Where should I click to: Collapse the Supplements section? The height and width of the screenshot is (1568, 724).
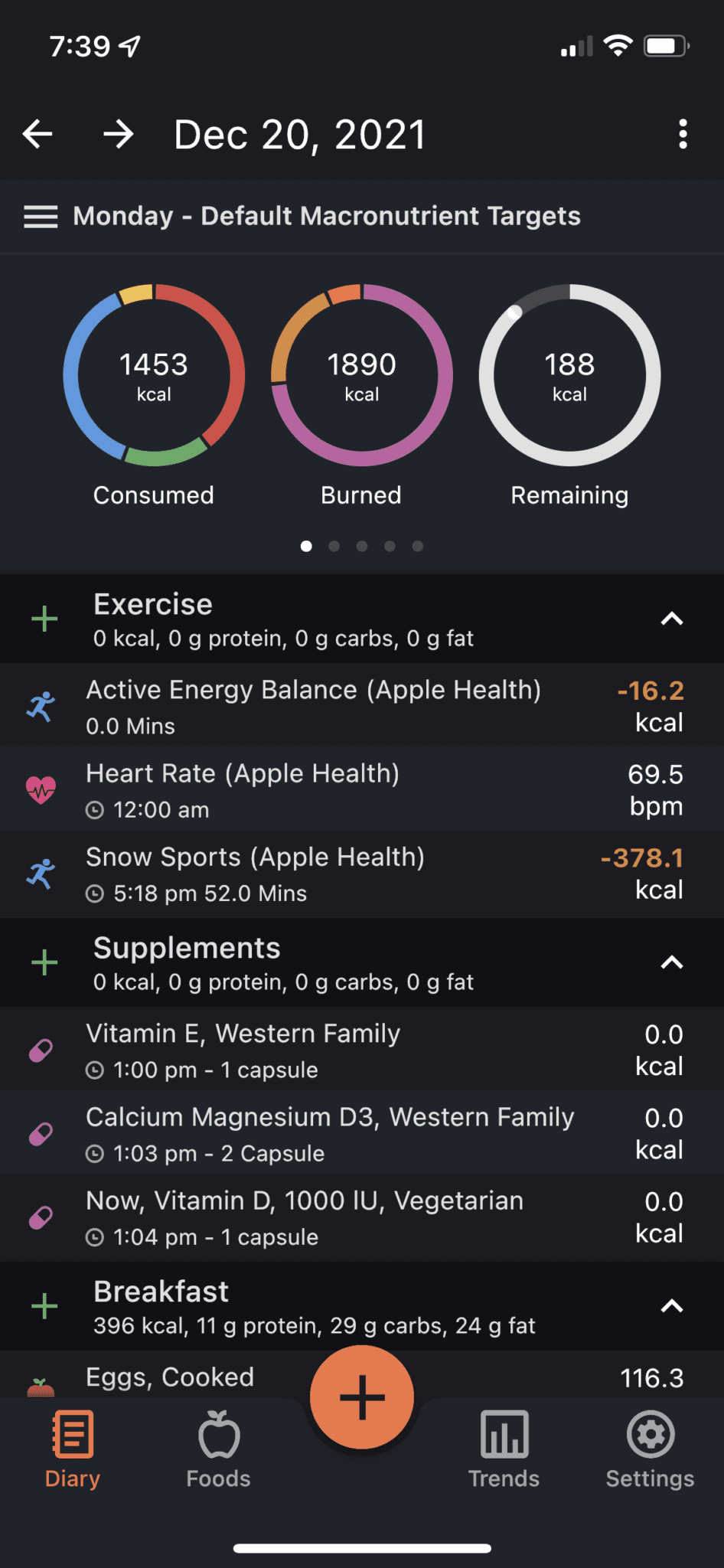click(671, 962)
